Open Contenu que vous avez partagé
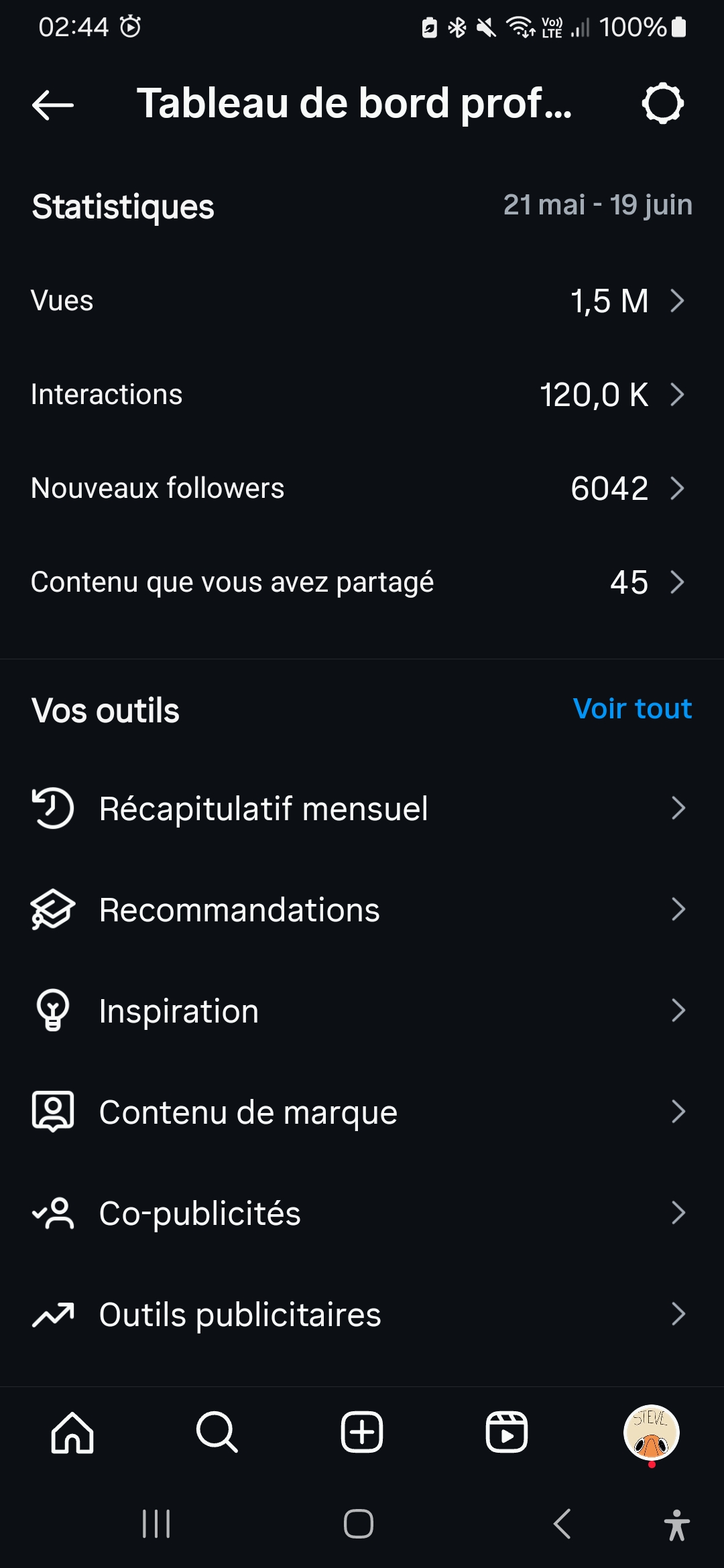 [x=362, y=582]
